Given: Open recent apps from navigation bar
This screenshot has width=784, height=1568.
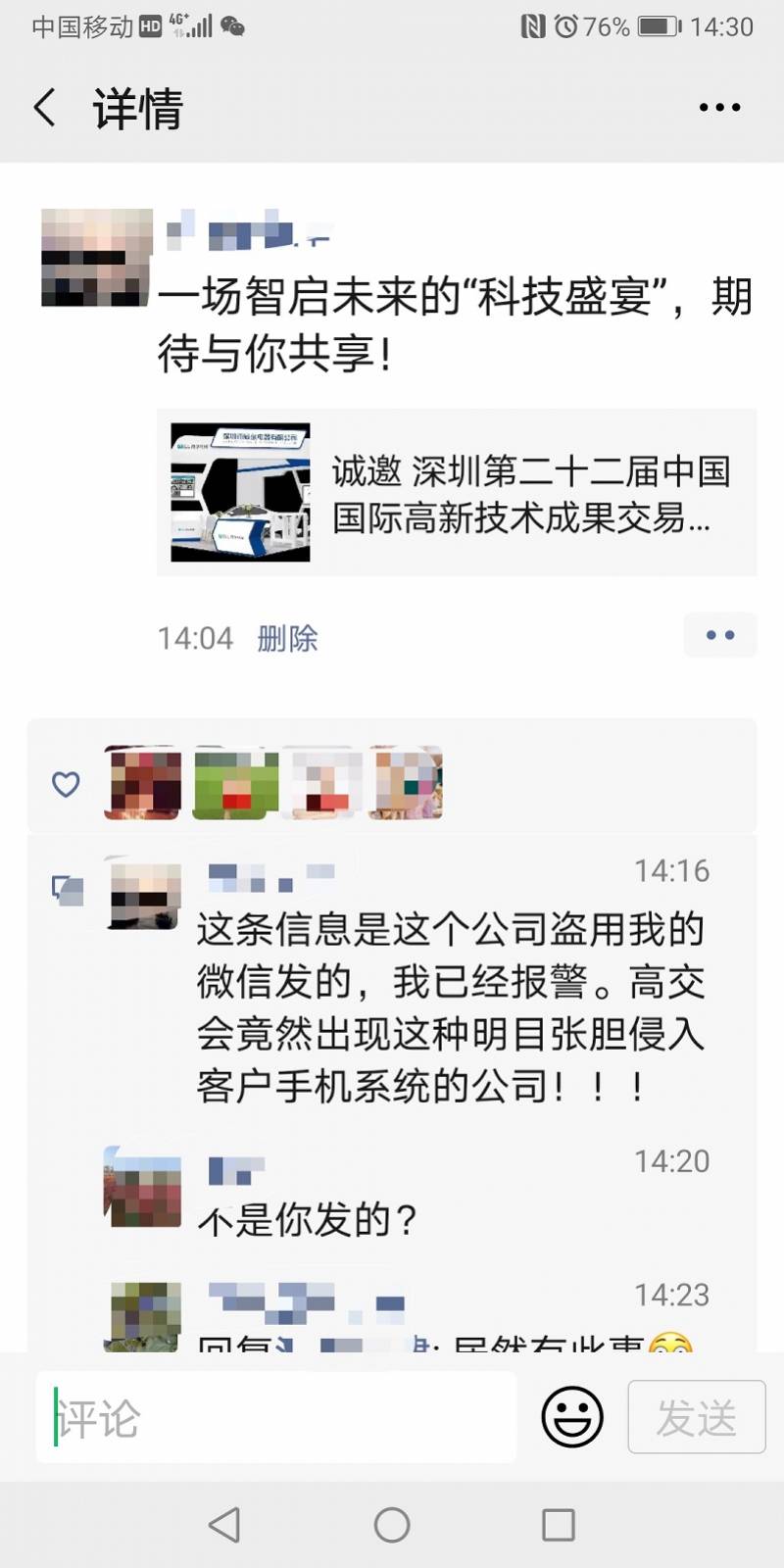Looking at the screenshot, I should pyautogui.click(x=559, y=1525).
